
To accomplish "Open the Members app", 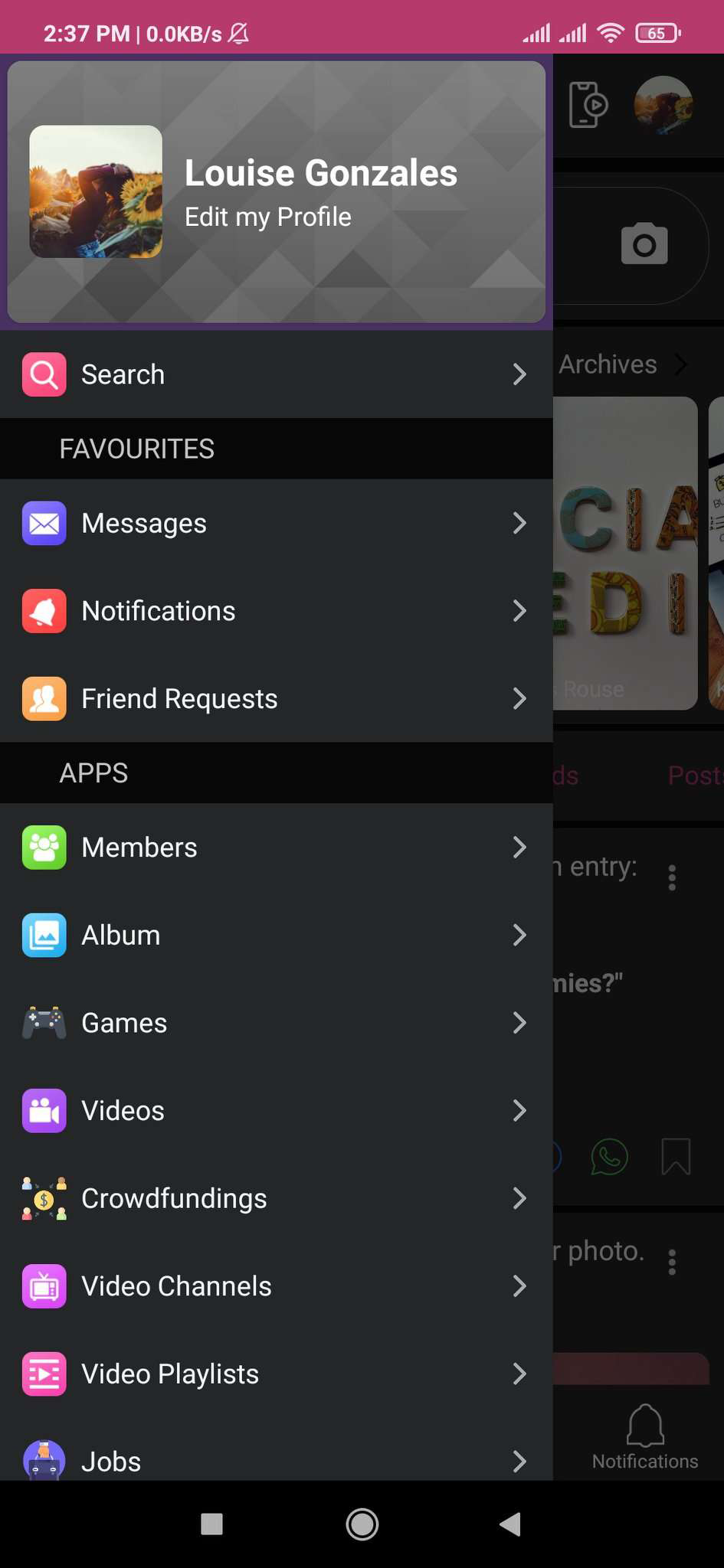I will [x=276, y=848].
